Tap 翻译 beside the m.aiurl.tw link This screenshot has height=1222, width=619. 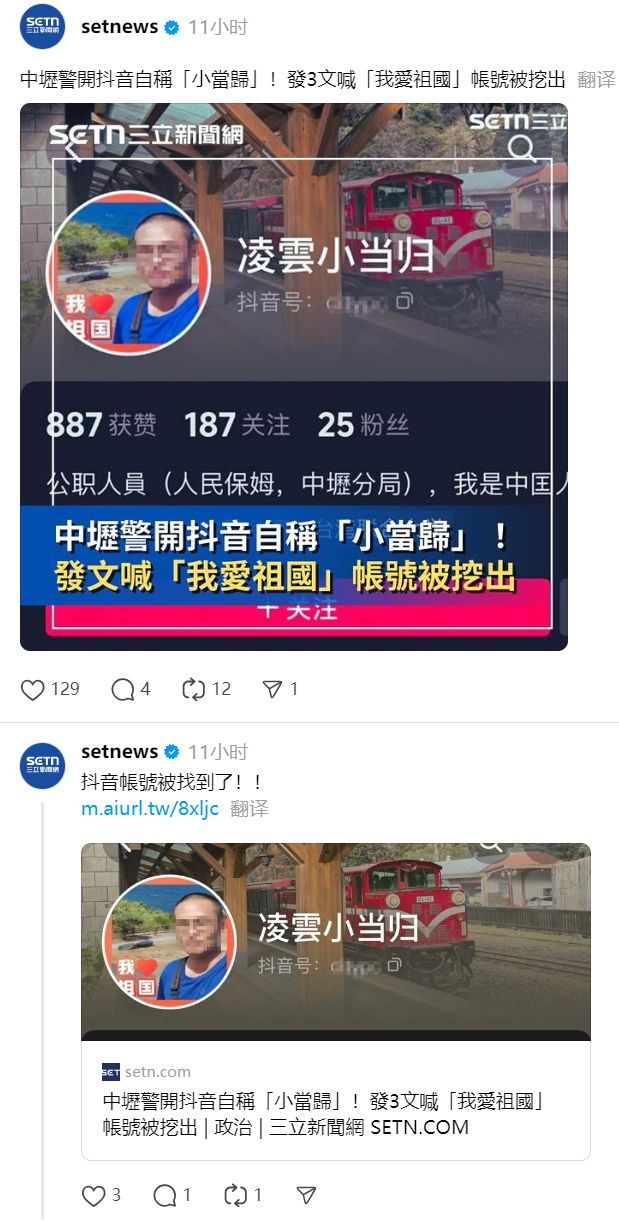click(249, 809)
